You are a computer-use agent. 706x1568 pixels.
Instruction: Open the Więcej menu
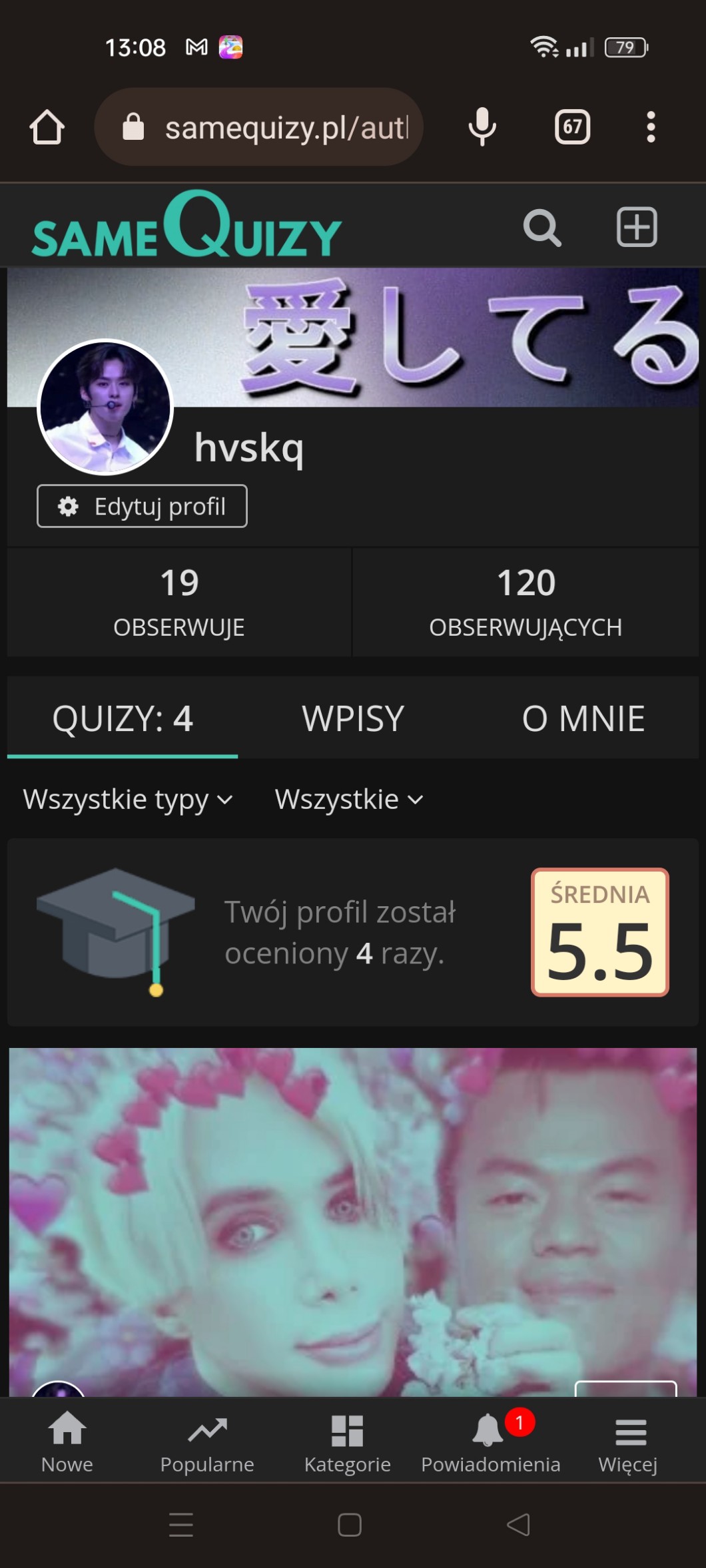click(628, 1442)
